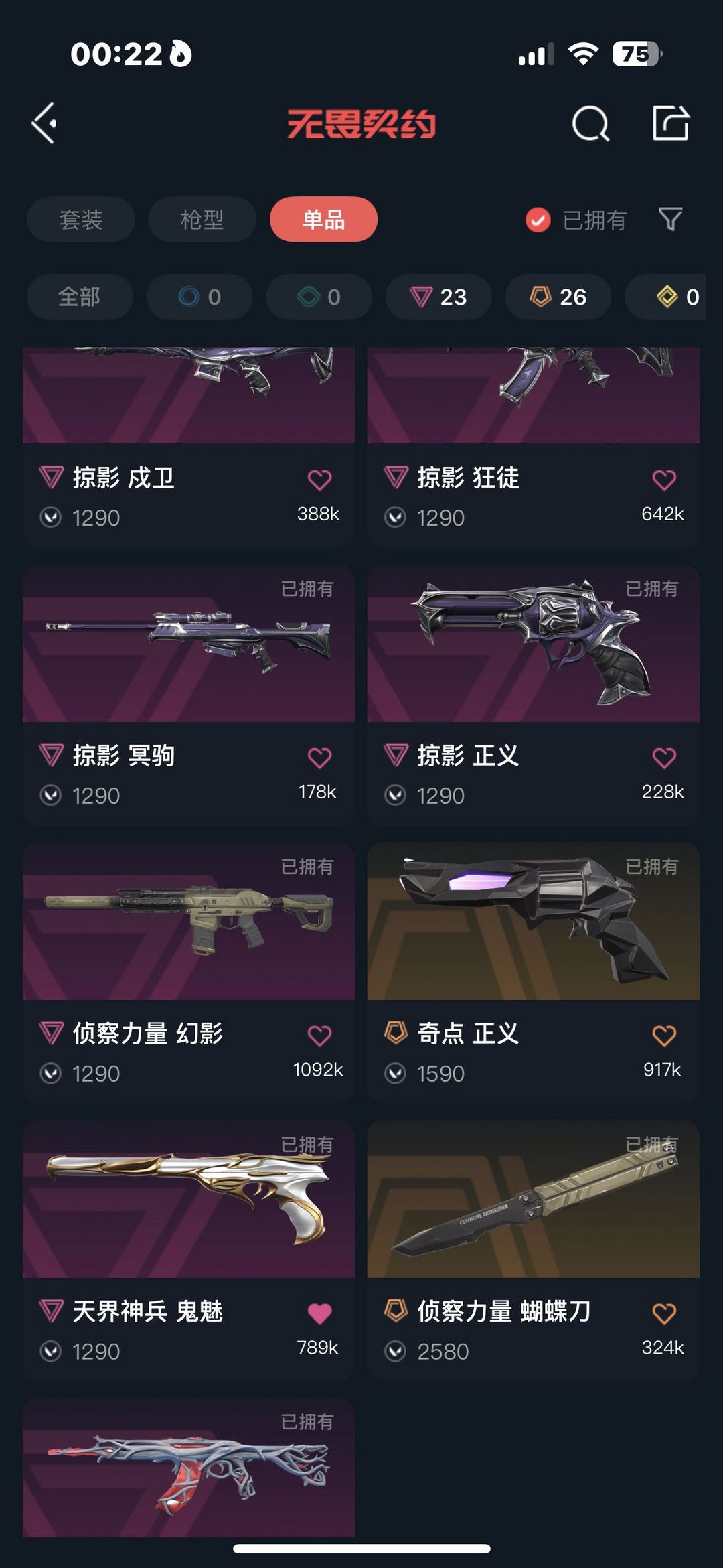Viewport: 723px width, 1568px height.
Task: Open the 掠影 冥驹 skin card
Action: click(189, 694)
